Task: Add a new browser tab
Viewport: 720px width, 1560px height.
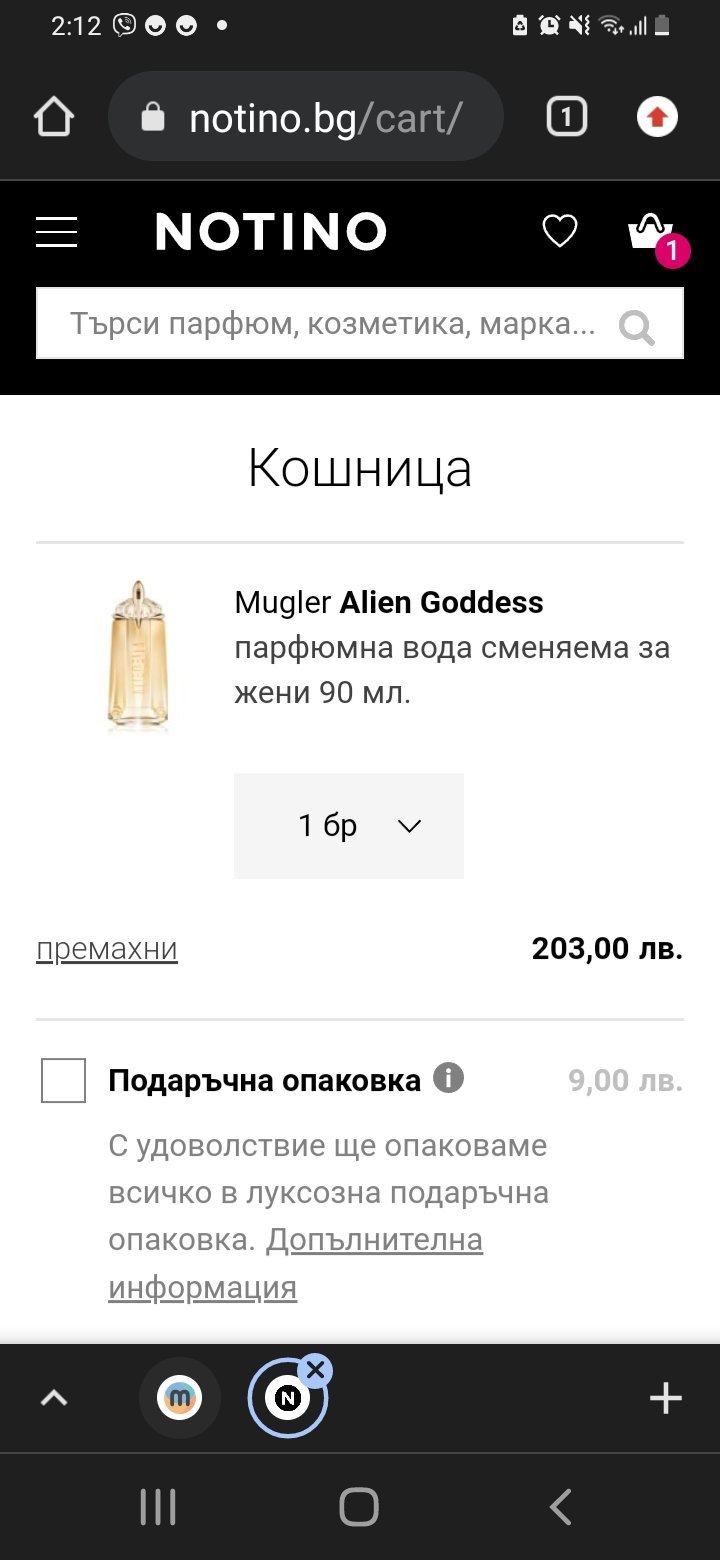Action: click(x=665, y=1398)
